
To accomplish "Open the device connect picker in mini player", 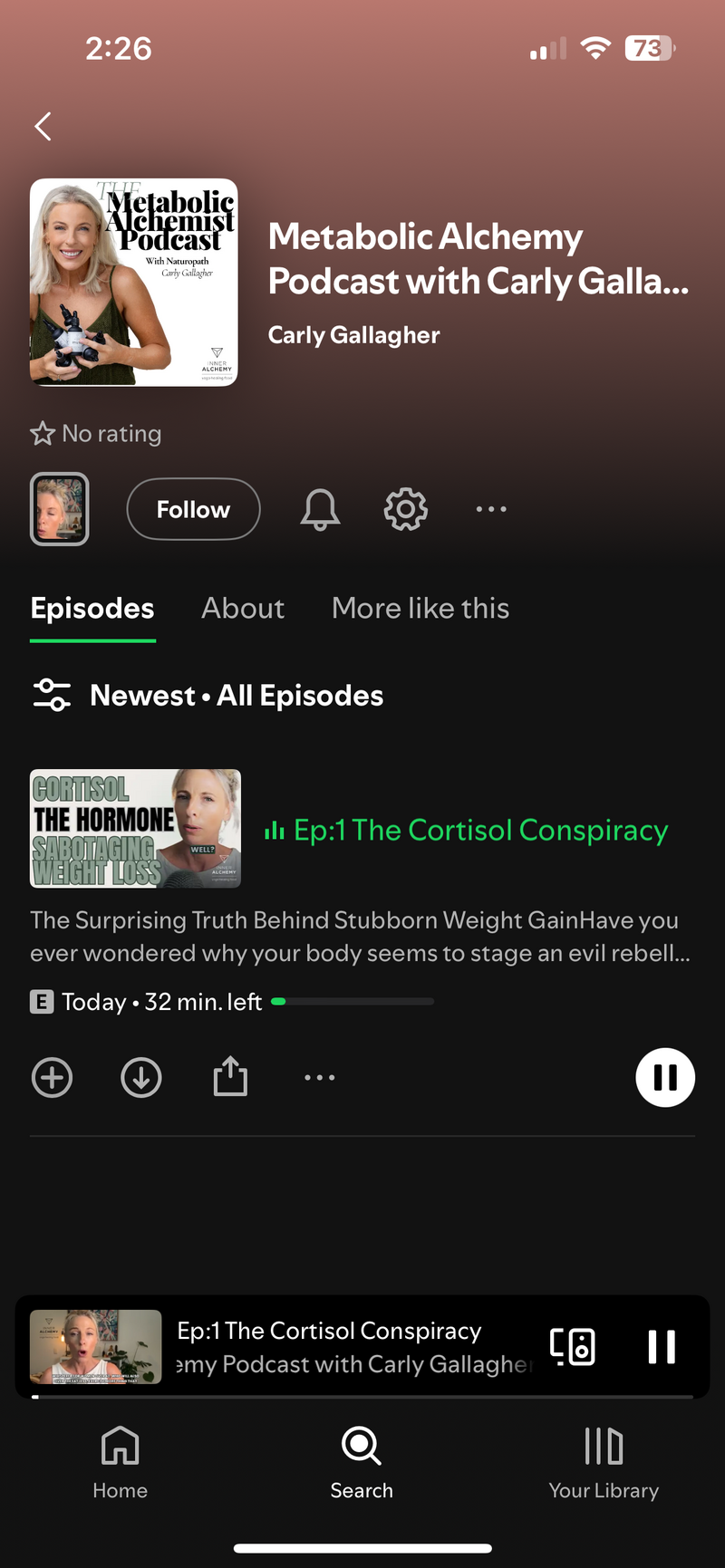I will pos(573,1347).
